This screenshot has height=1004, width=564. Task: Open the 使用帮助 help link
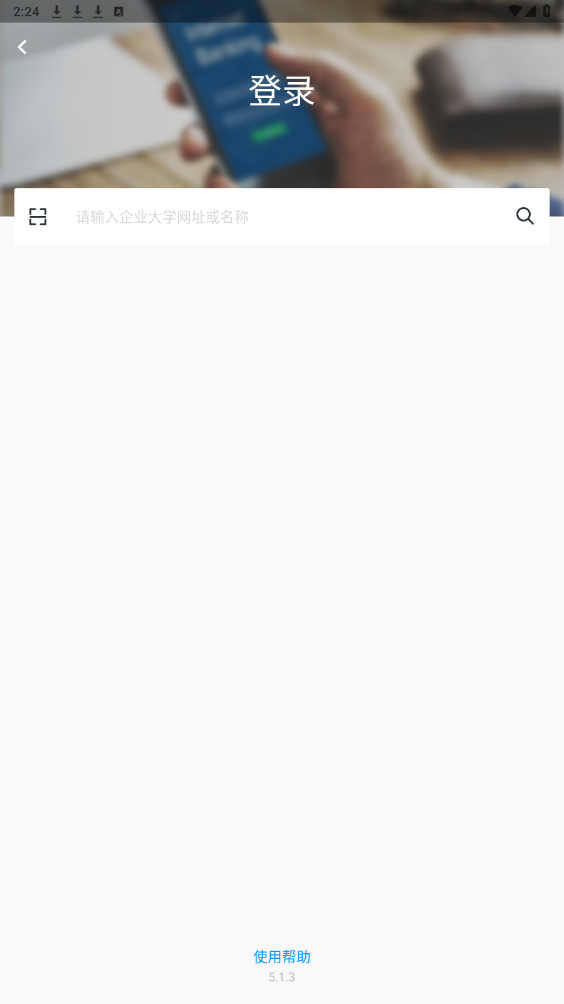tap(282, 957)
